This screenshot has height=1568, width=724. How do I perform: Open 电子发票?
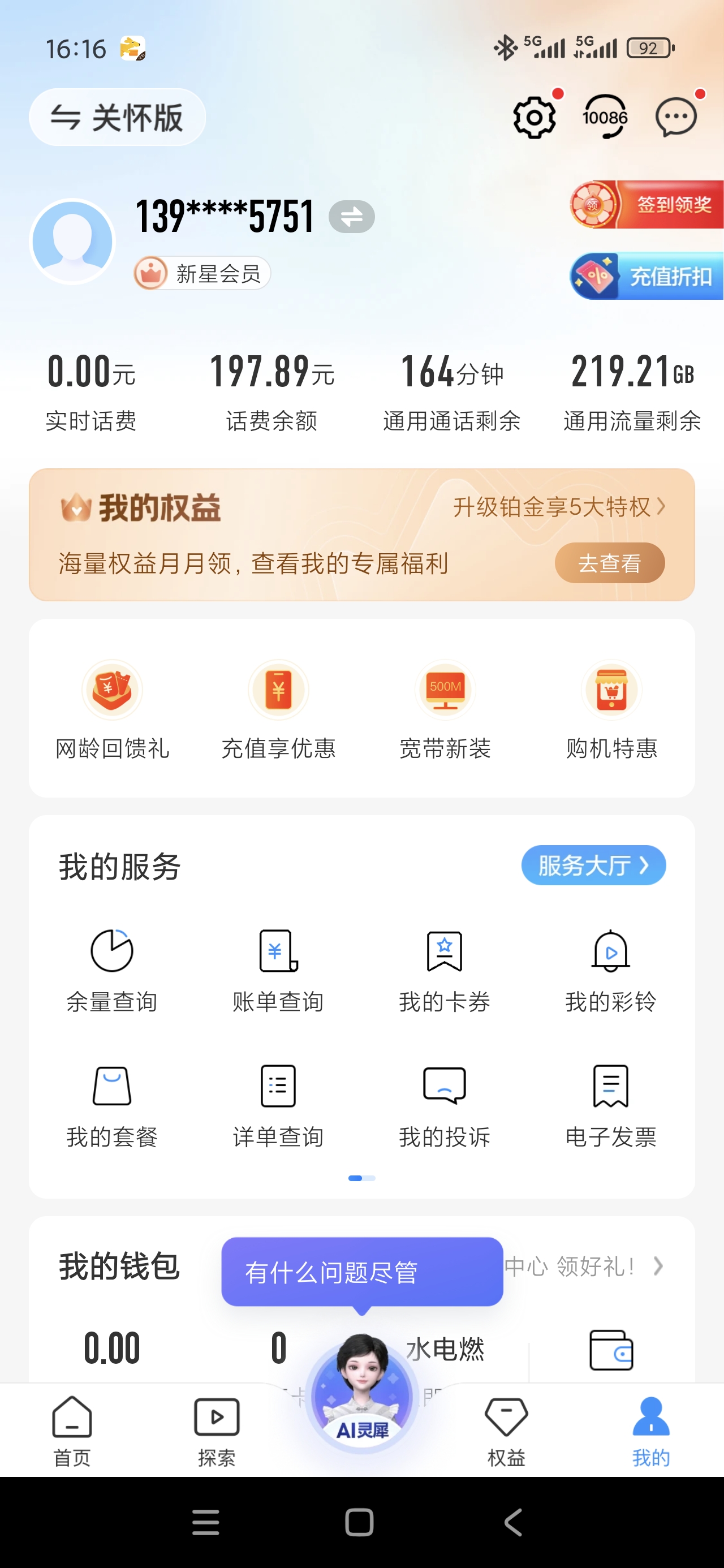coord(611,1105)
